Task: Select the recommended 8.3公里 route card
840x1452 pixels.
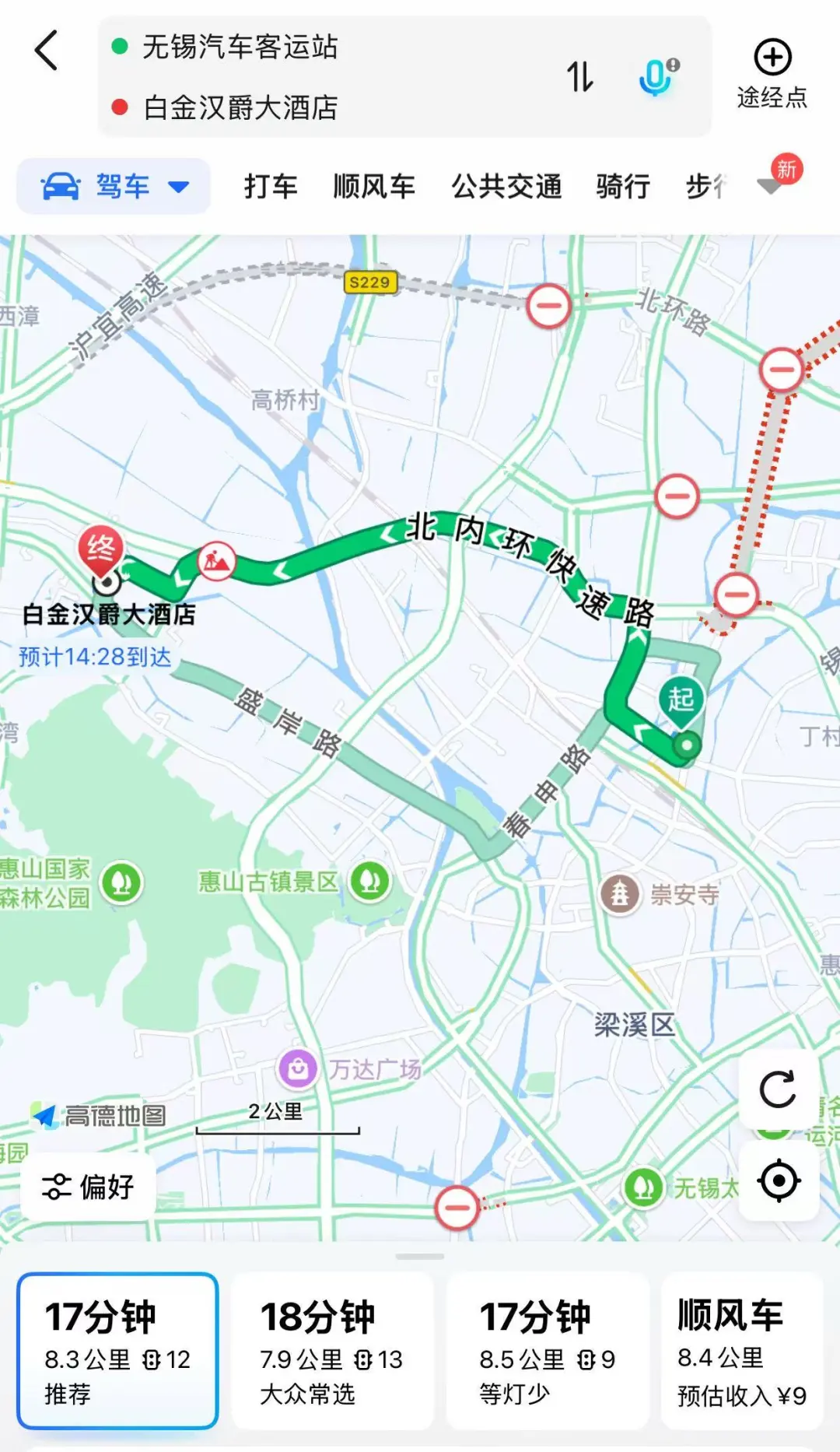Action: [x=117, y=1351]
